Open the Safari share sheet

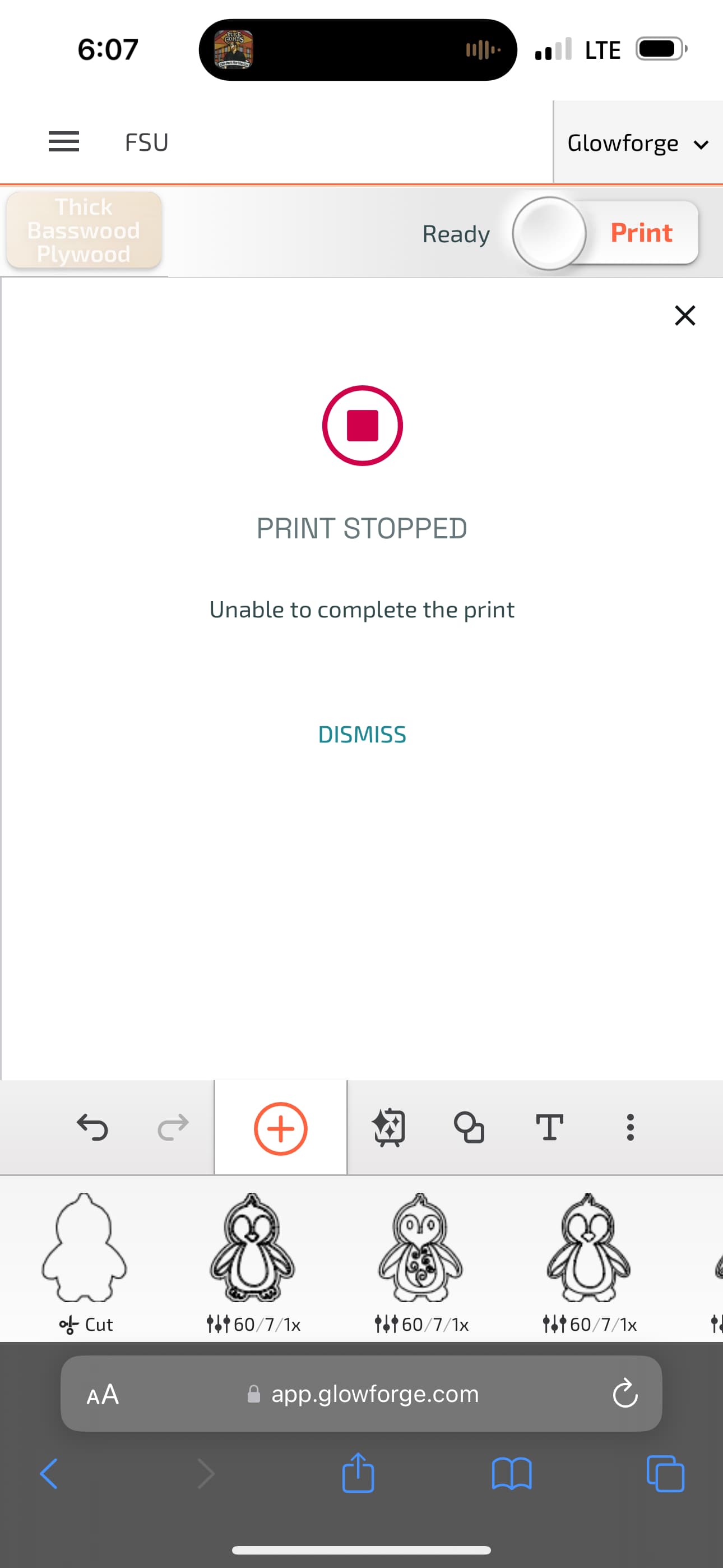(358, 1473)
